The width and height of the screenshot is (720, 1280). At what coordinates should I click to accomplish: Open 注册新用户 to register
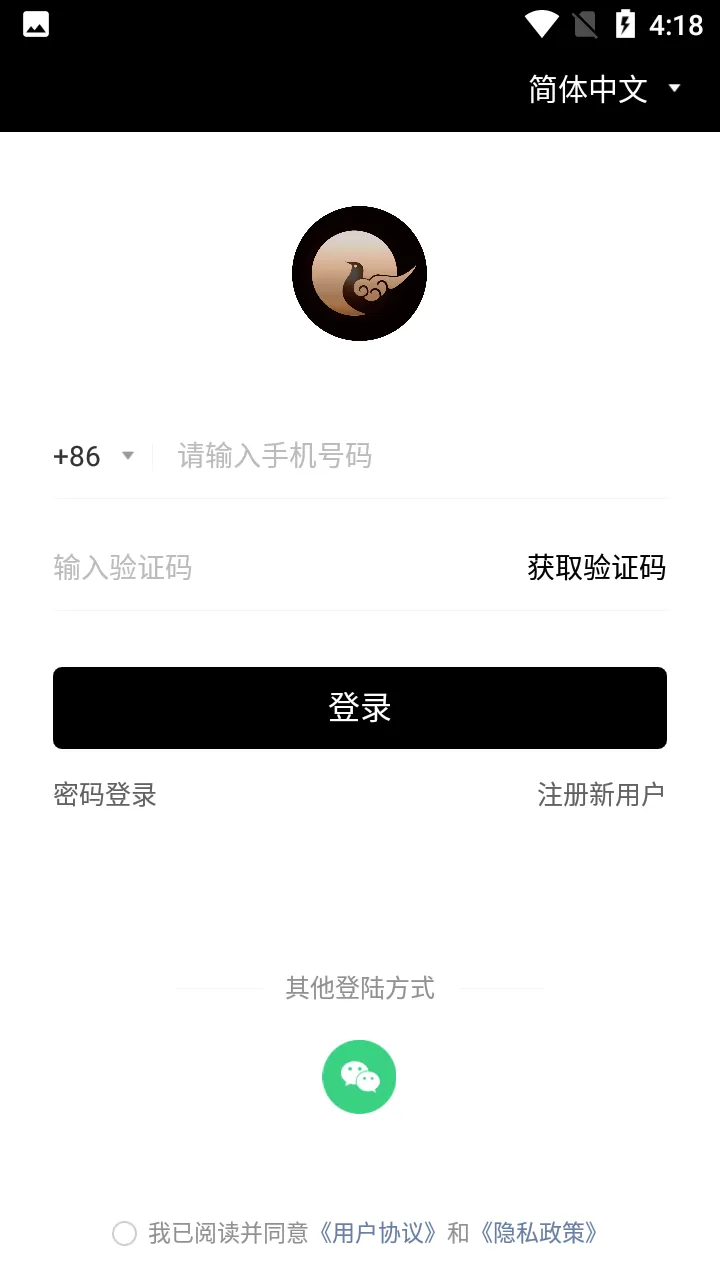601,795
